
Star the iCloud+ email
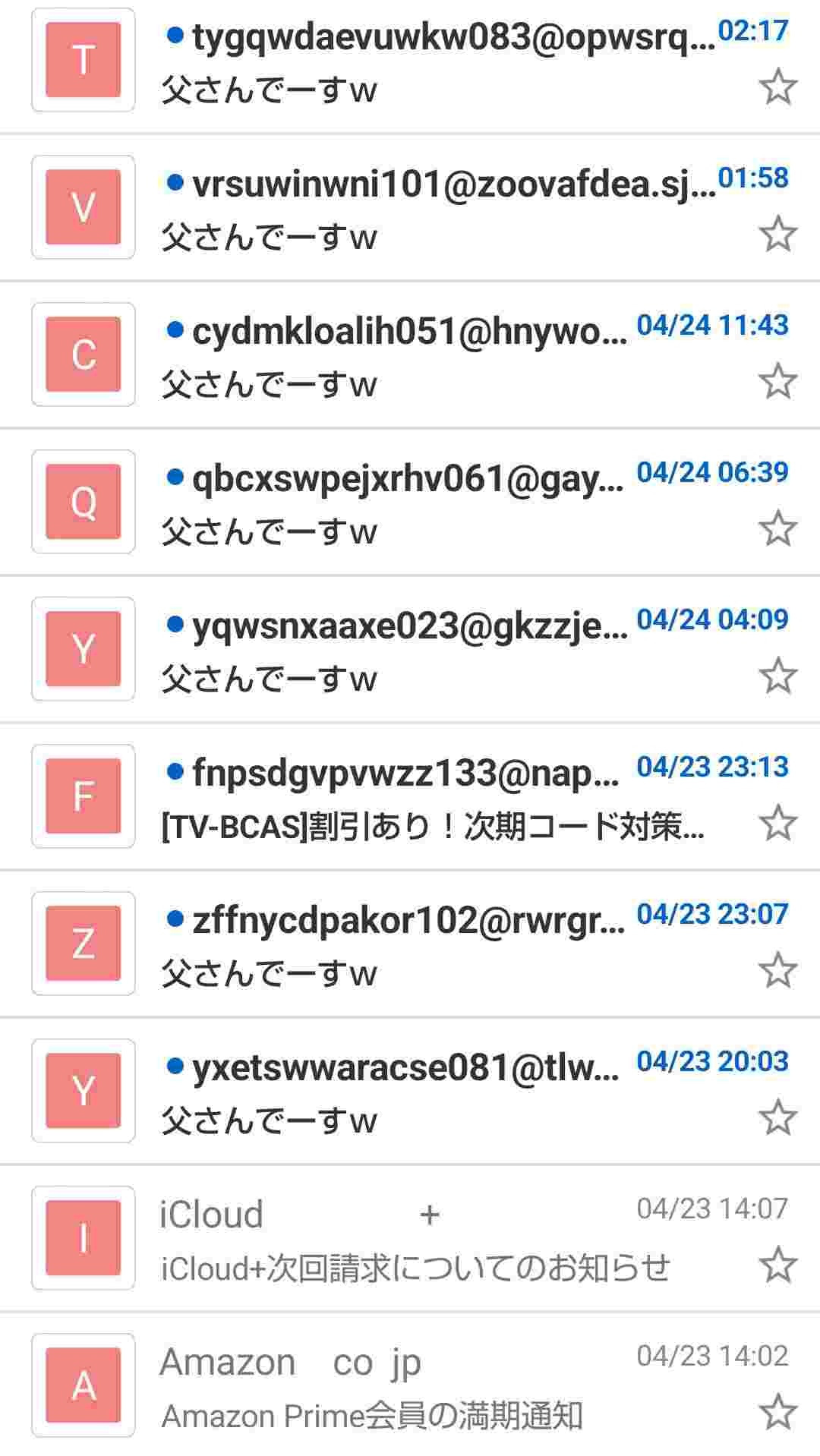pyautogui.click(x=777, y=1265)
